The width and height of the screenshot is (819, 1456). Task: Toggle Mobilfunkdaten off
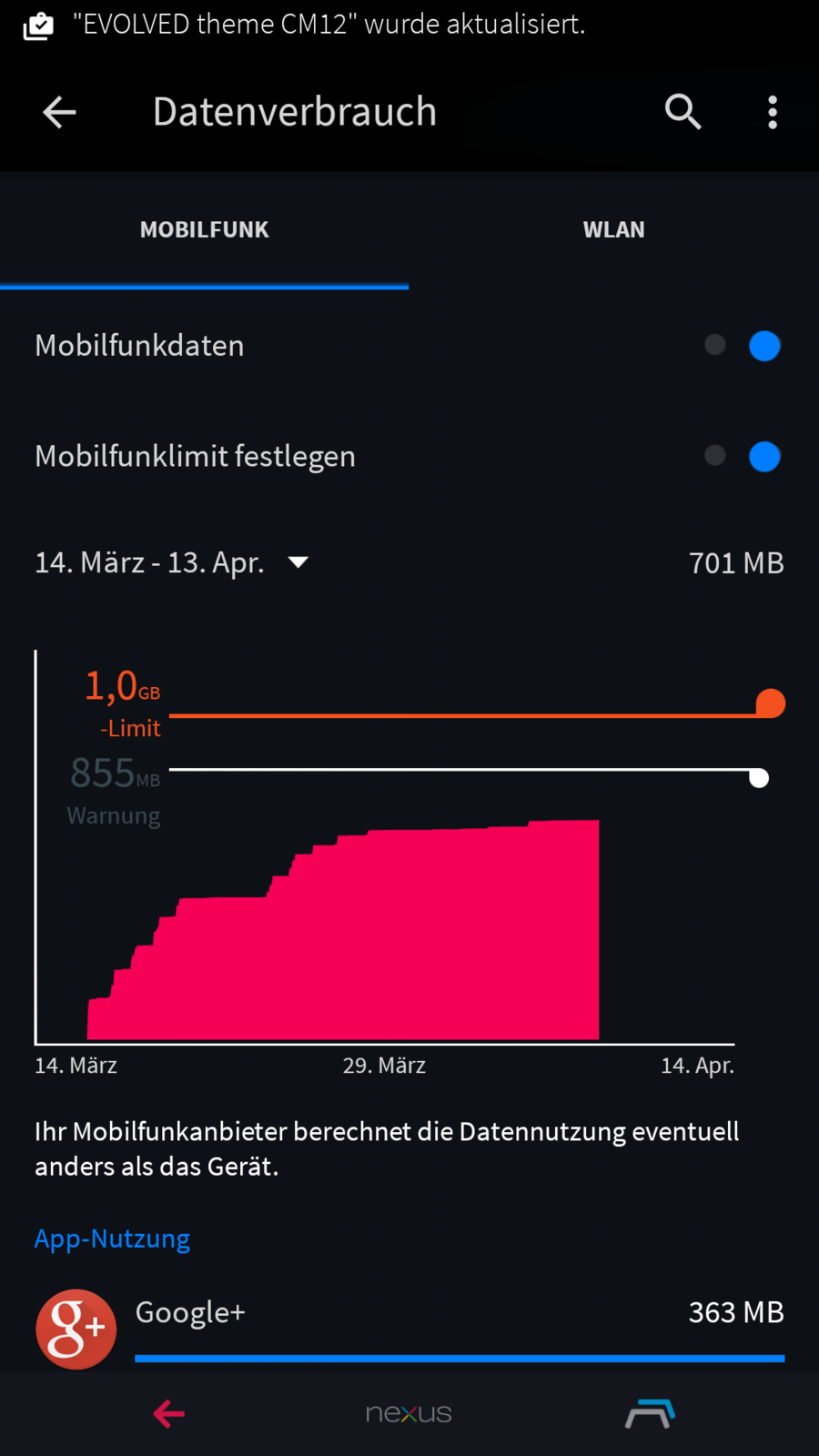click(743, 346)
